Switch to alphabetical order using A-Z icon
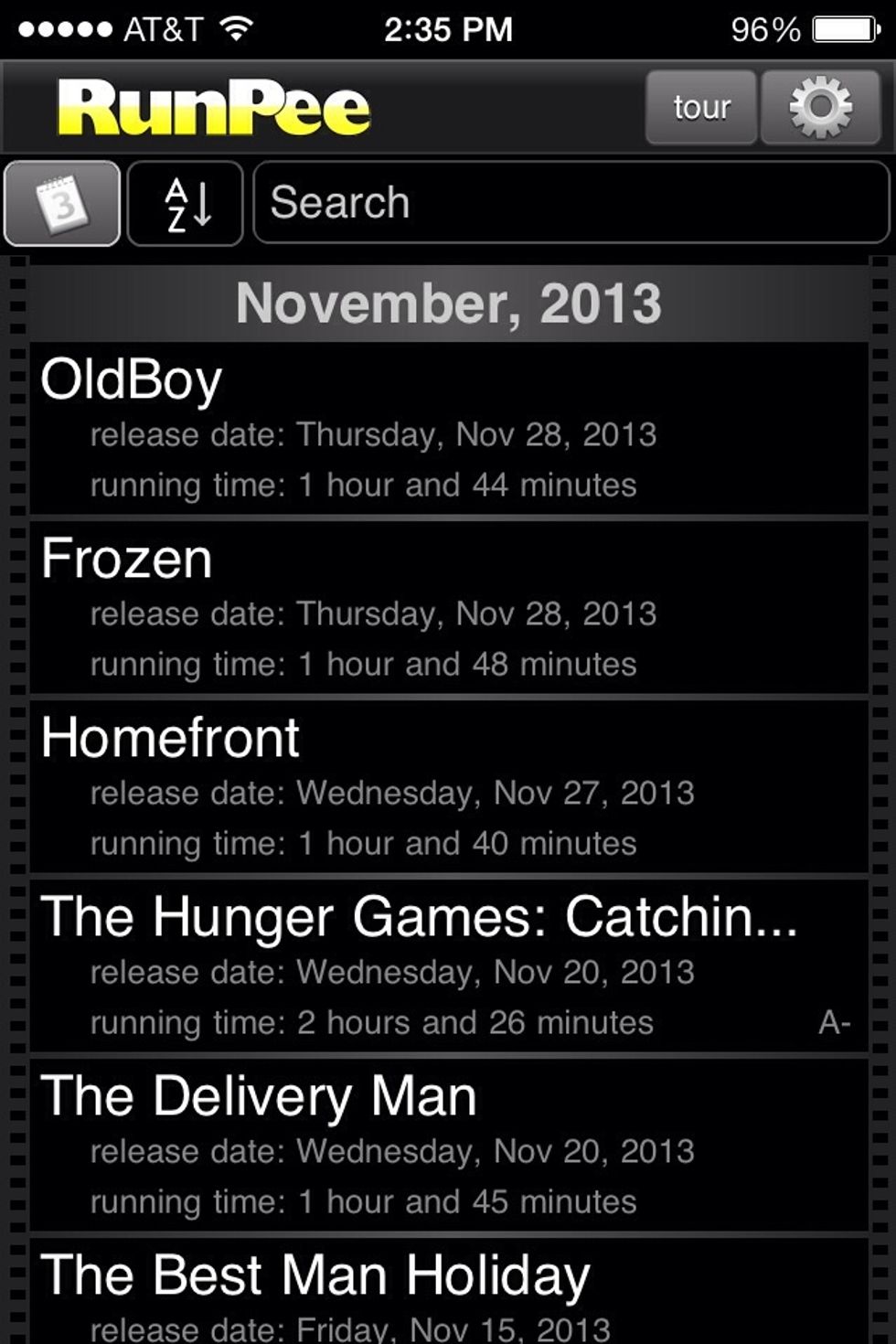 [184, 201]
